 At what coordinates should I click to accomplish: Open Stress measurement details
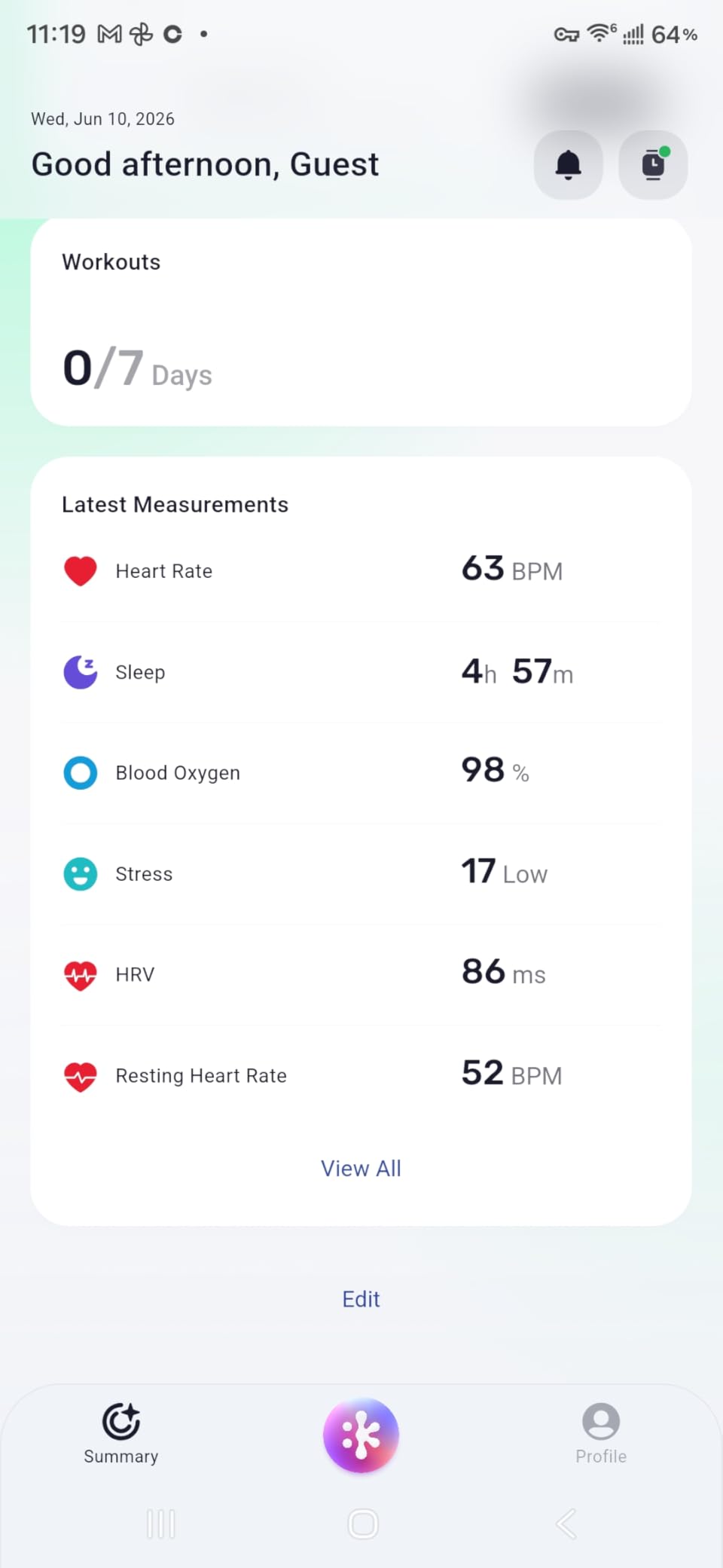(361, 874)
